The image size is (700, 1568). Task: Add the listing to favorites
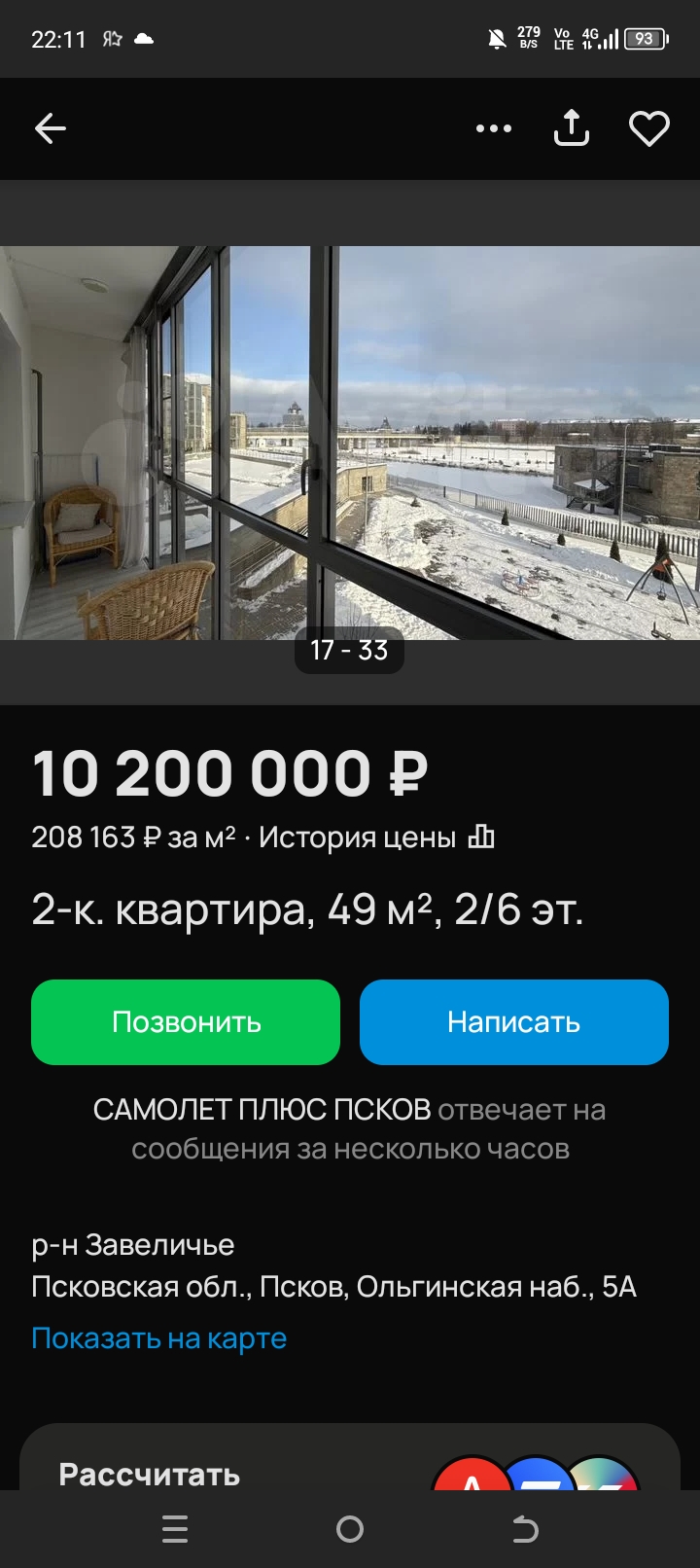click(x=648, y=128)
